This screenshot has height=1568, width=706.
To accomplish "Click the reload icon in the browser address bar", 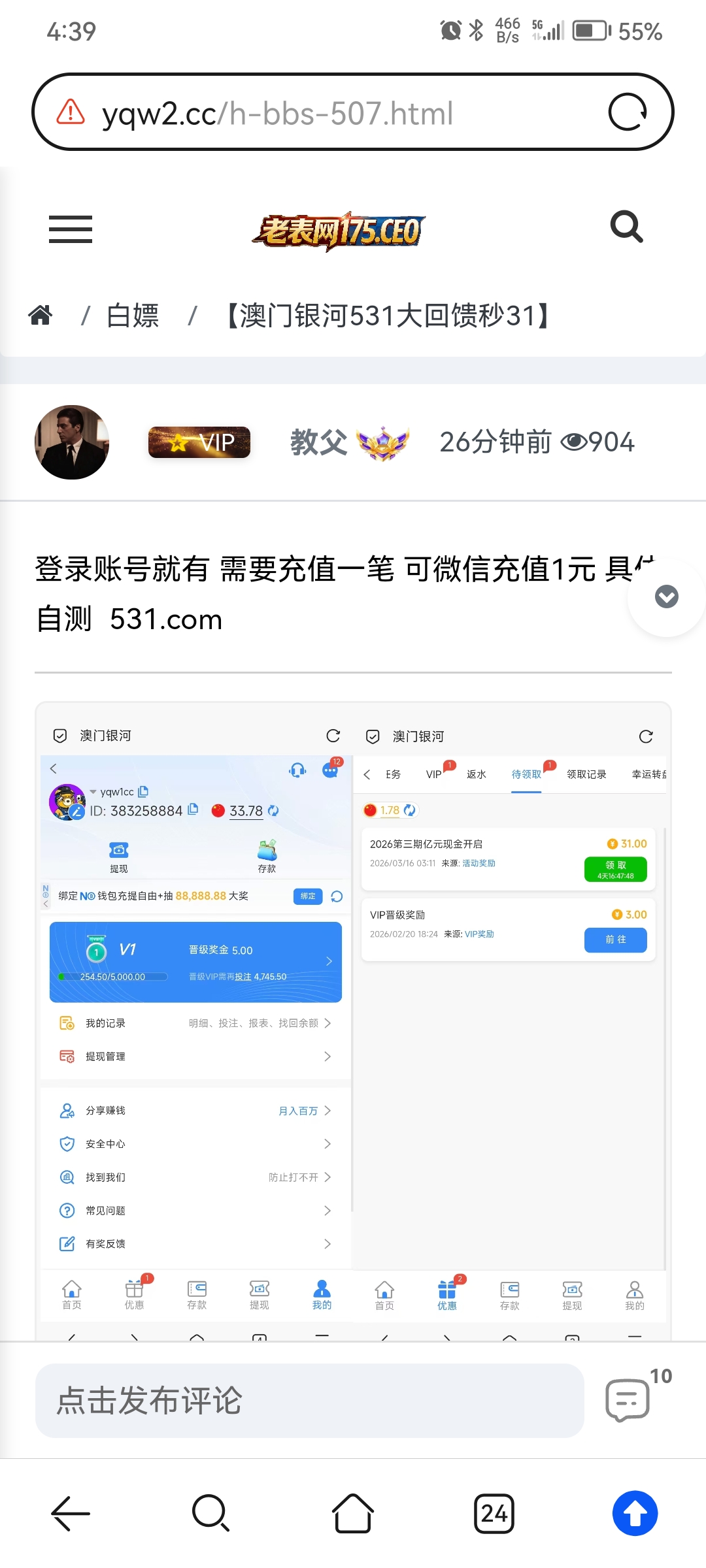I will (x=628, y=112).
